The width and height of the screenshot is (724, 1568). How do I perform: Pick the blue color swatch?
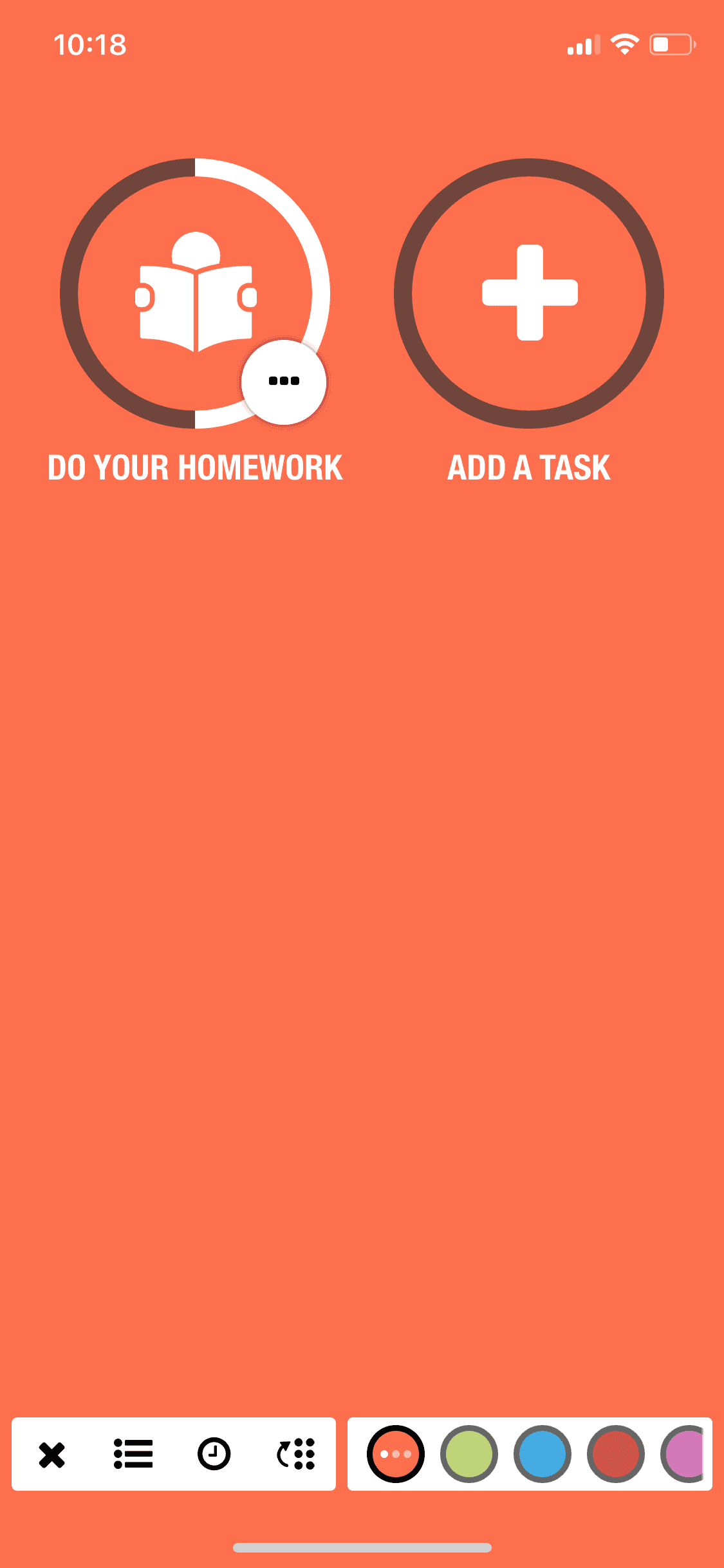[x=542, y=1454]
